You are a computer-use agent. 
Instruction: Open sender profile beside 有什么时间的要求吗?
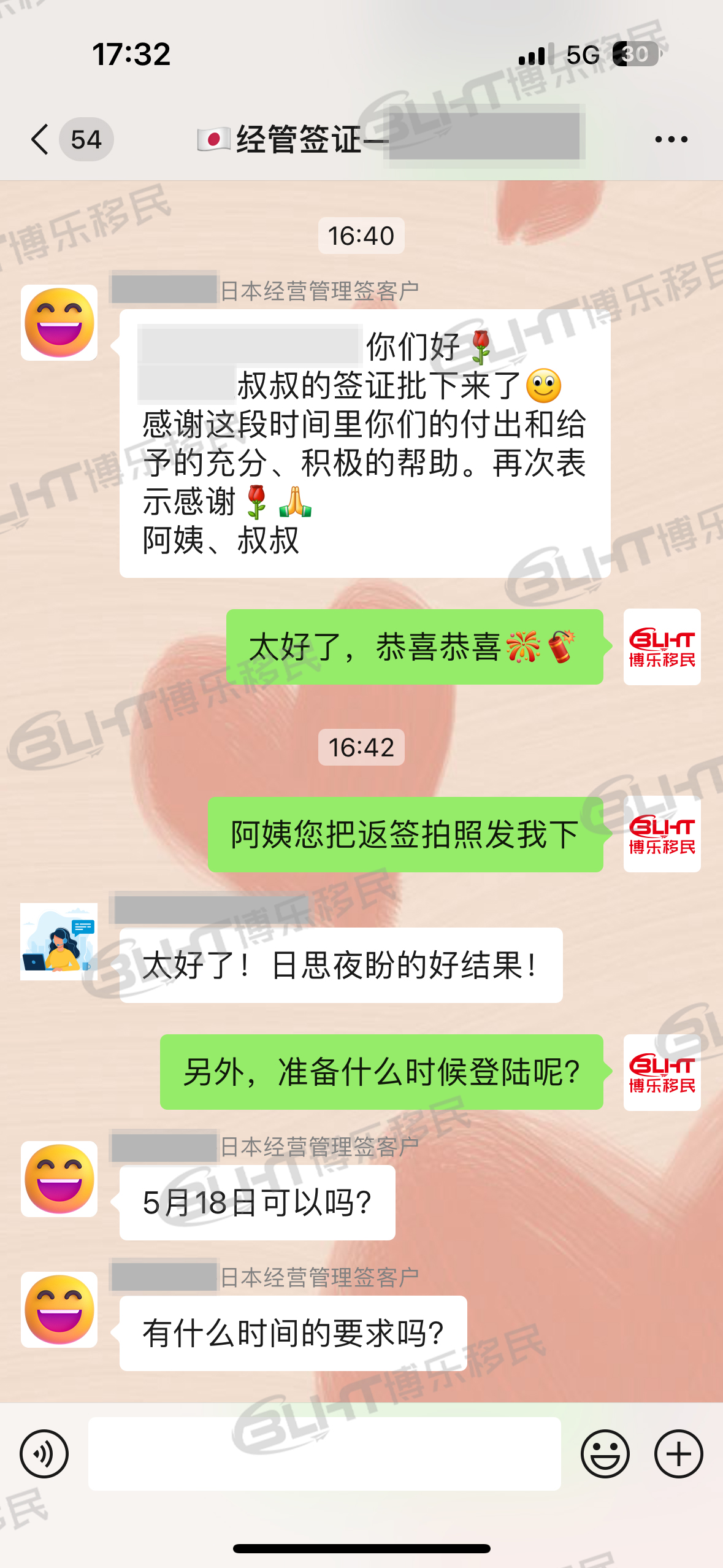pyautogui.click(x=59, y=1309)
